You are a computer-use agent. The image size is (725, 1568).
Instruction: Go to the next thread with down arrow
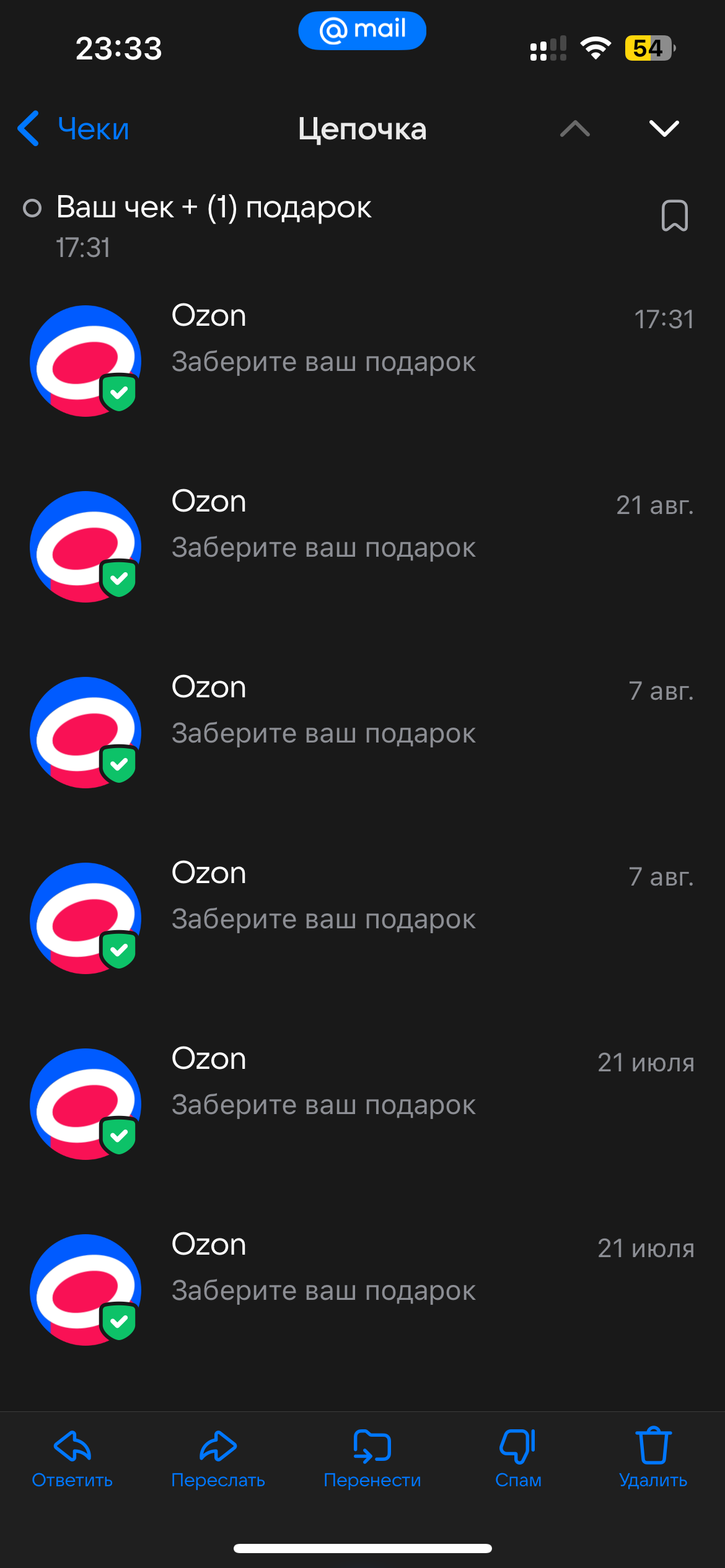pyautogui.click(x=664, y=128)
